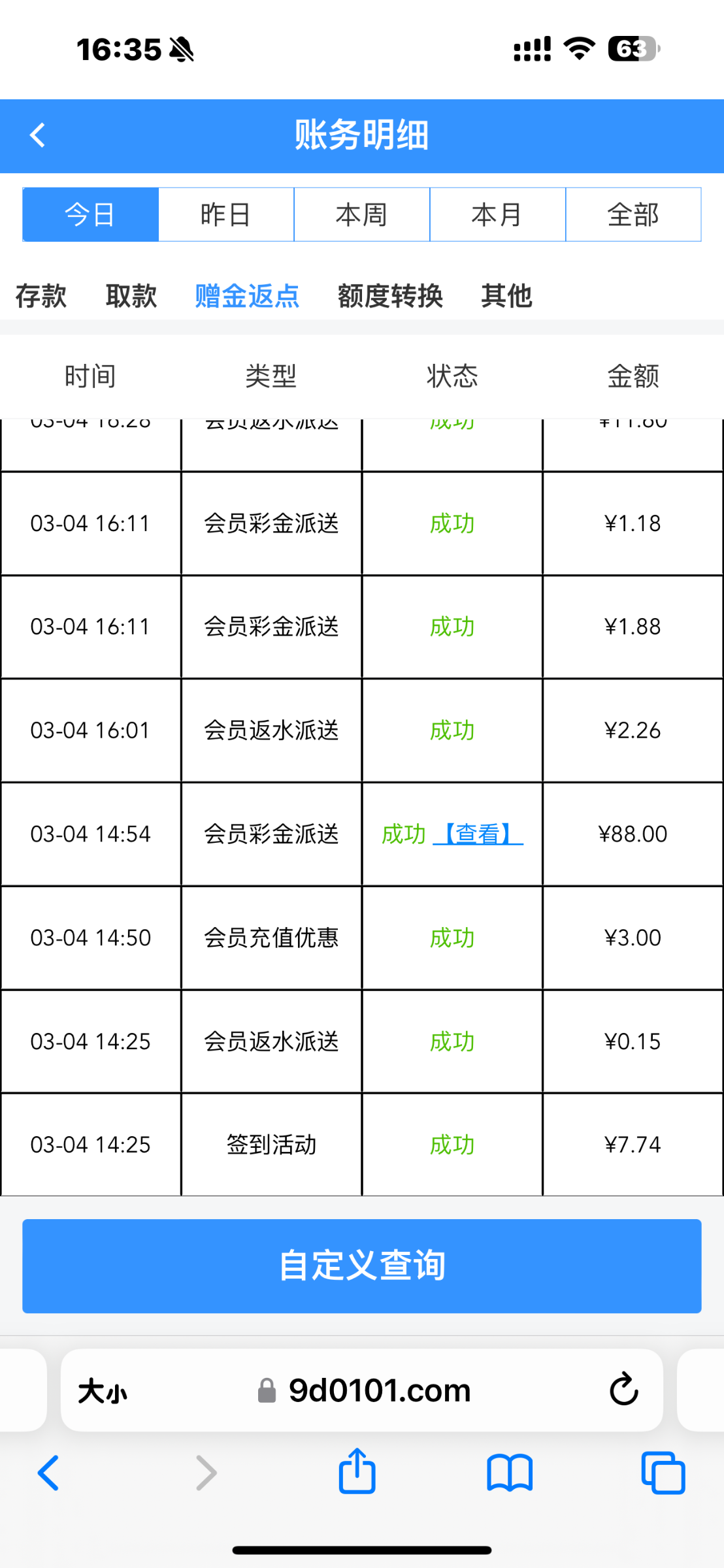Open Safari bookmarks
The image size is (724, 1568).
(x=510, y=1473)
